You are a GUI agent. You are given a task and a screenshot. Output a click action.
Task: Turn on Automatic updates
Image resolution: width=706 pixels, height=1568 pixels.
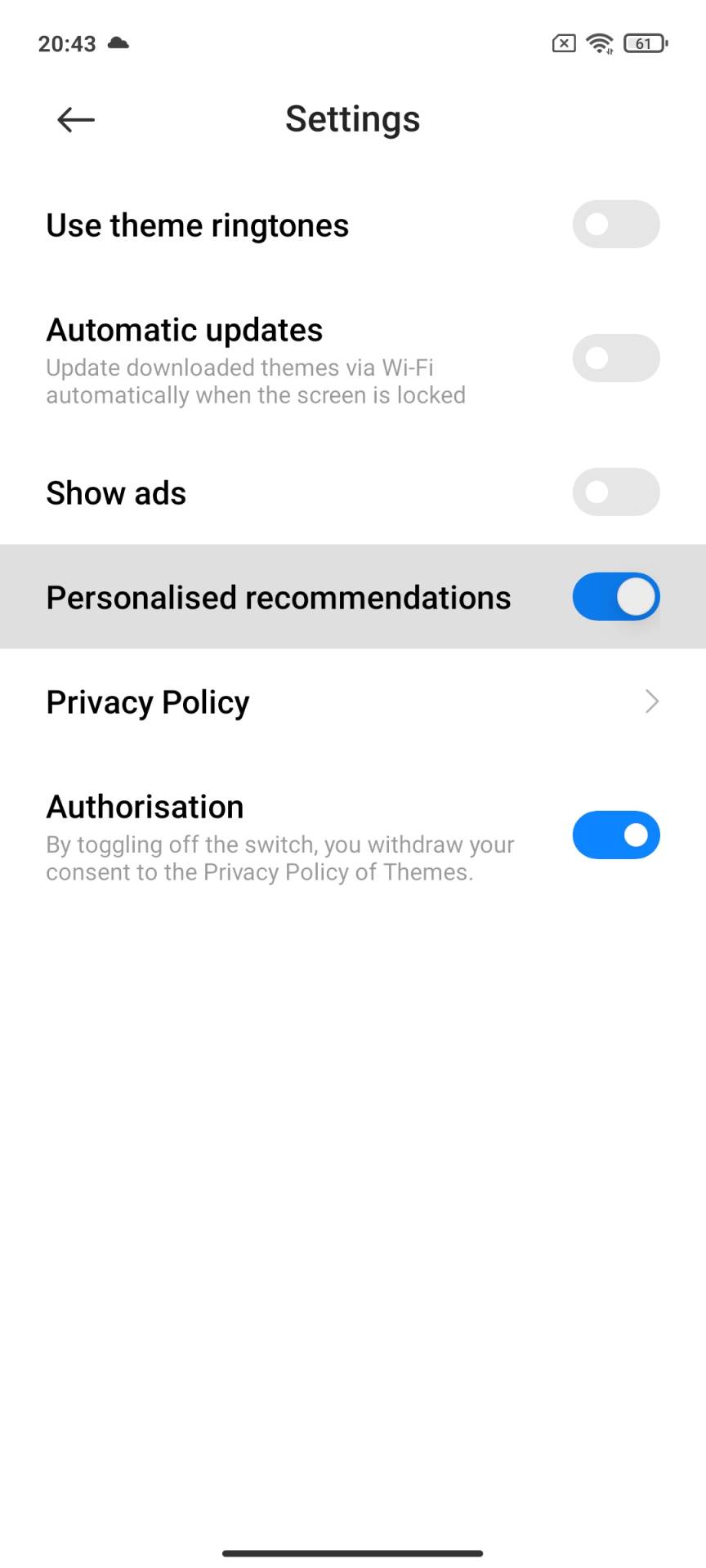(615, 359)
